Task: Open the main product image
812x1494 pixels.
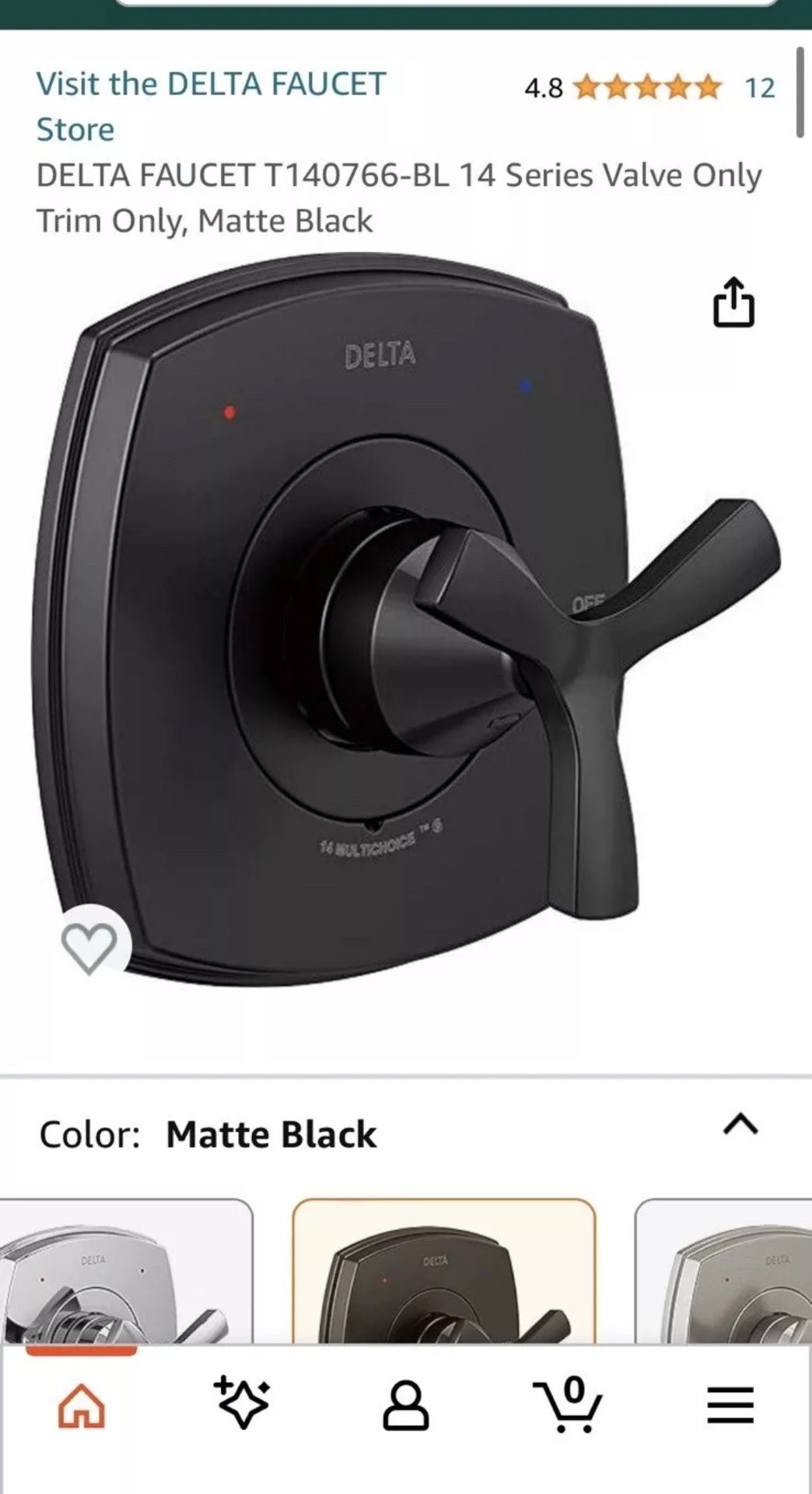Action: pos(404,622)
